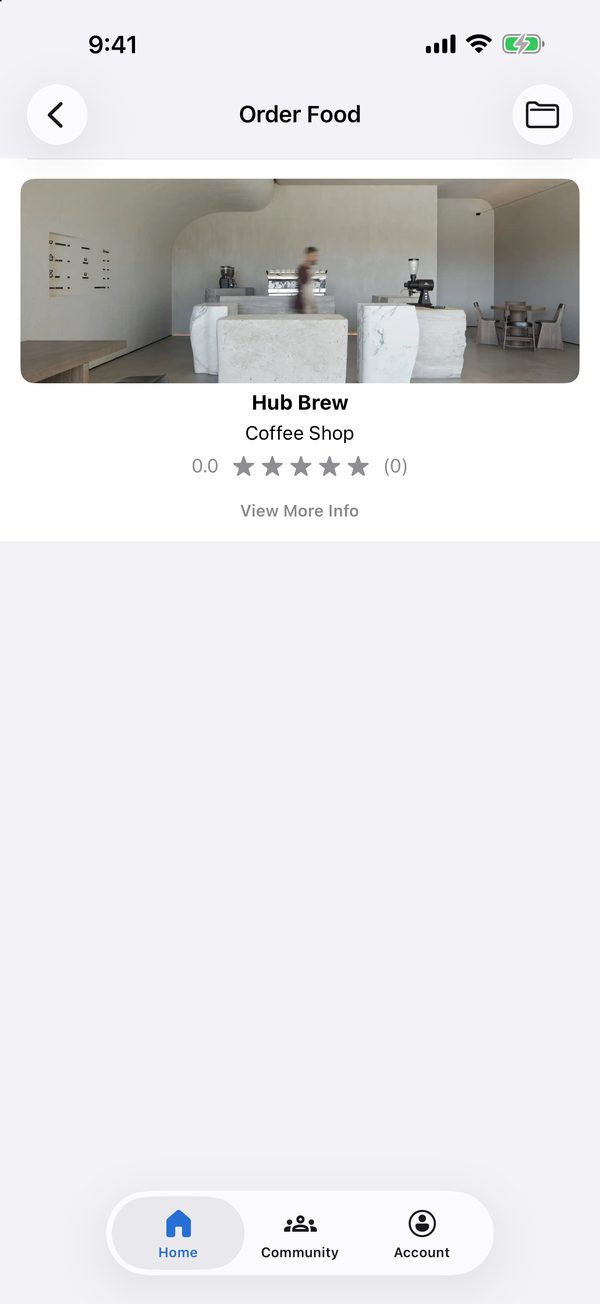Open the folder icon in the header
This screenshot has width=600, height=1304.
coord(542,115)
